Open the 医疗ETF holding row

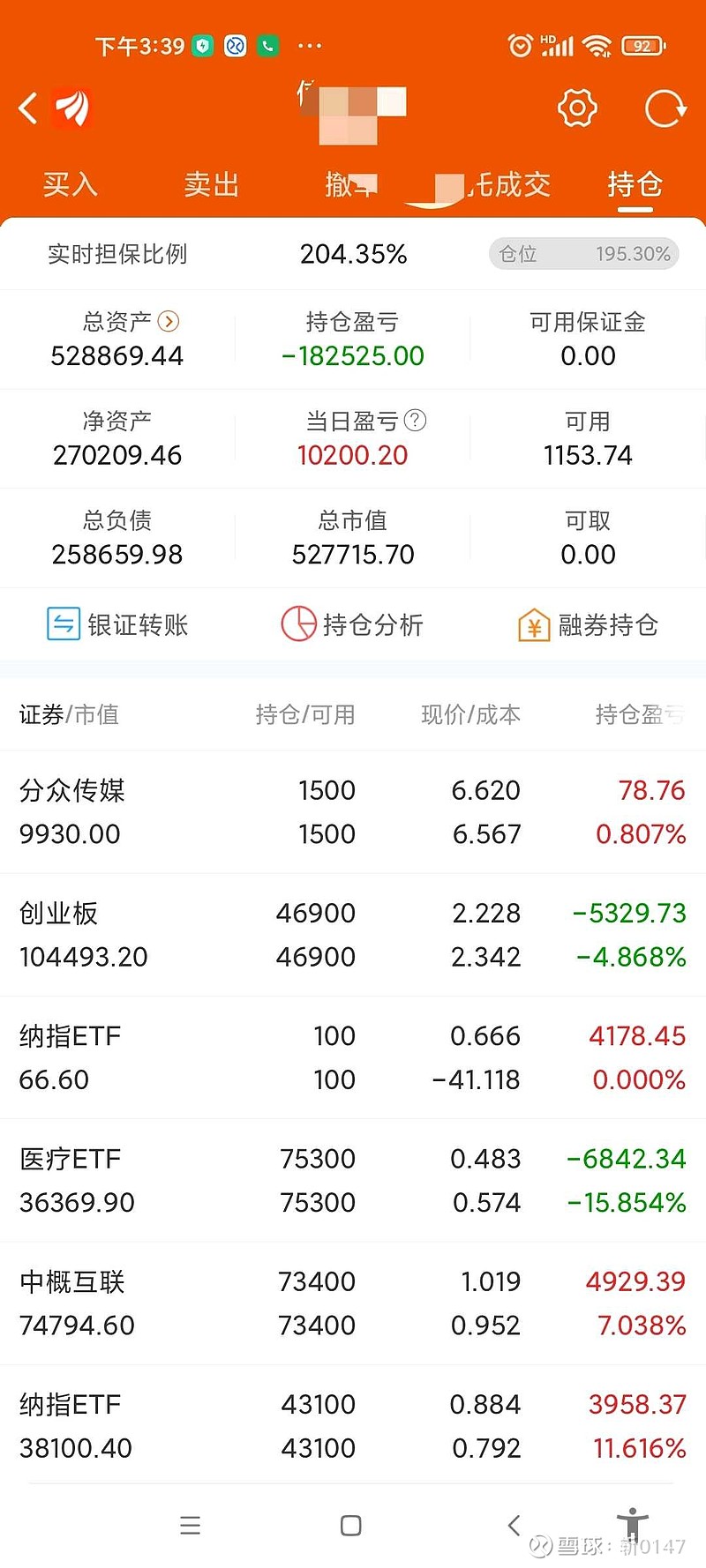(x=353, y=1180)
